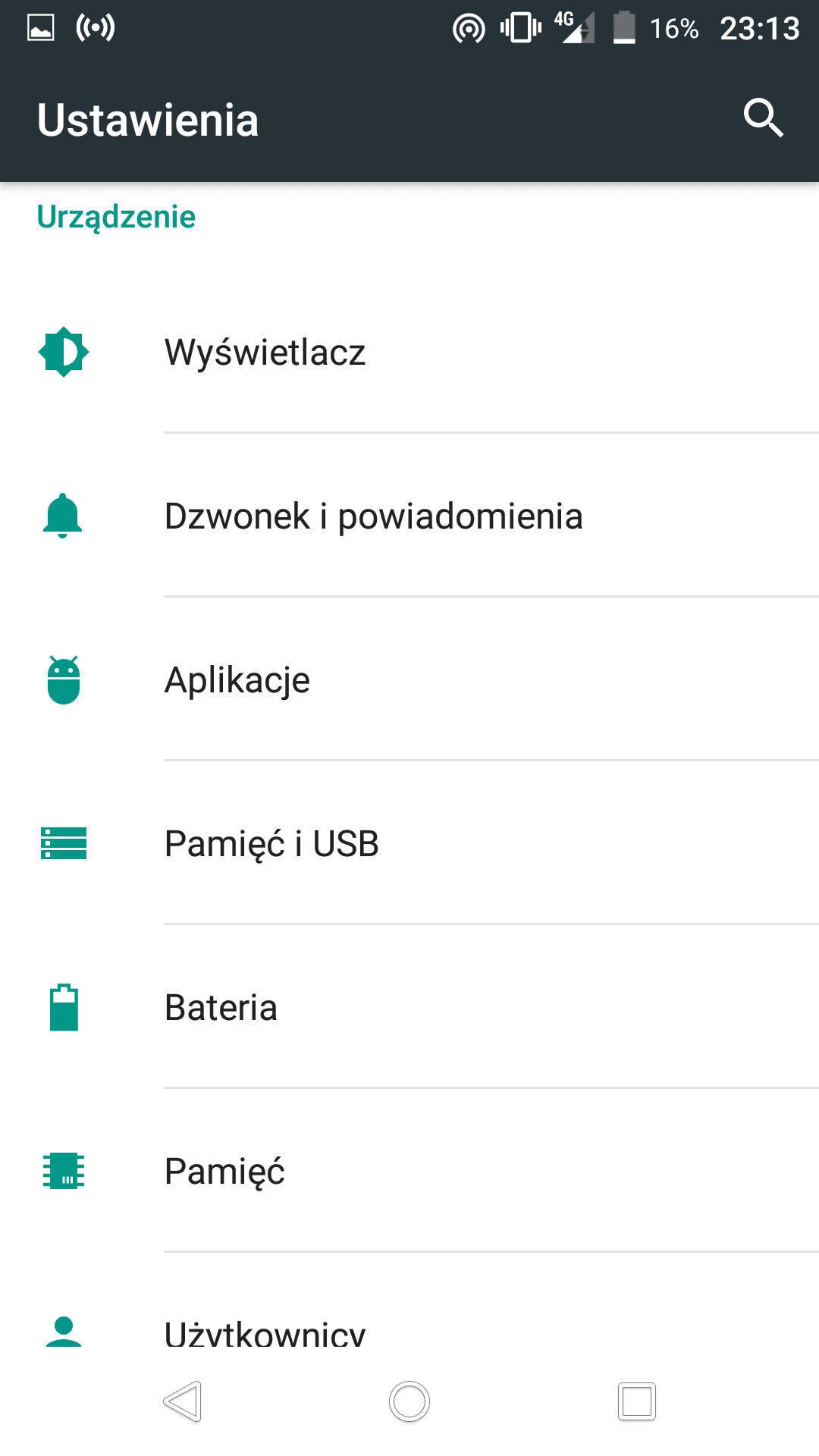The height and width of the screenshot is (1456, 819).
Task: Open the search icon in Ustawienia
Action: pyautogui.click(x=763, y=118)
